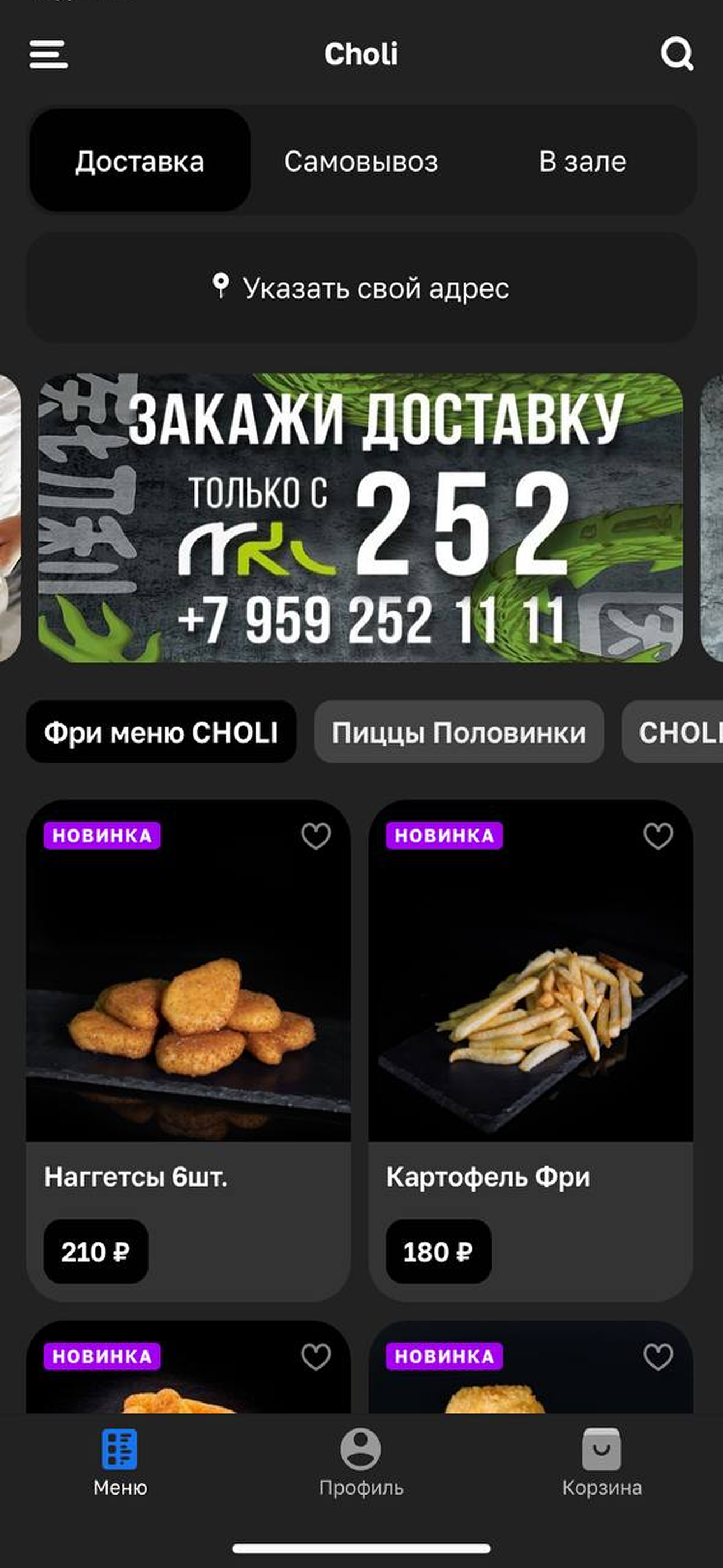Open the hamburger drawer menu

coord(49,55)
